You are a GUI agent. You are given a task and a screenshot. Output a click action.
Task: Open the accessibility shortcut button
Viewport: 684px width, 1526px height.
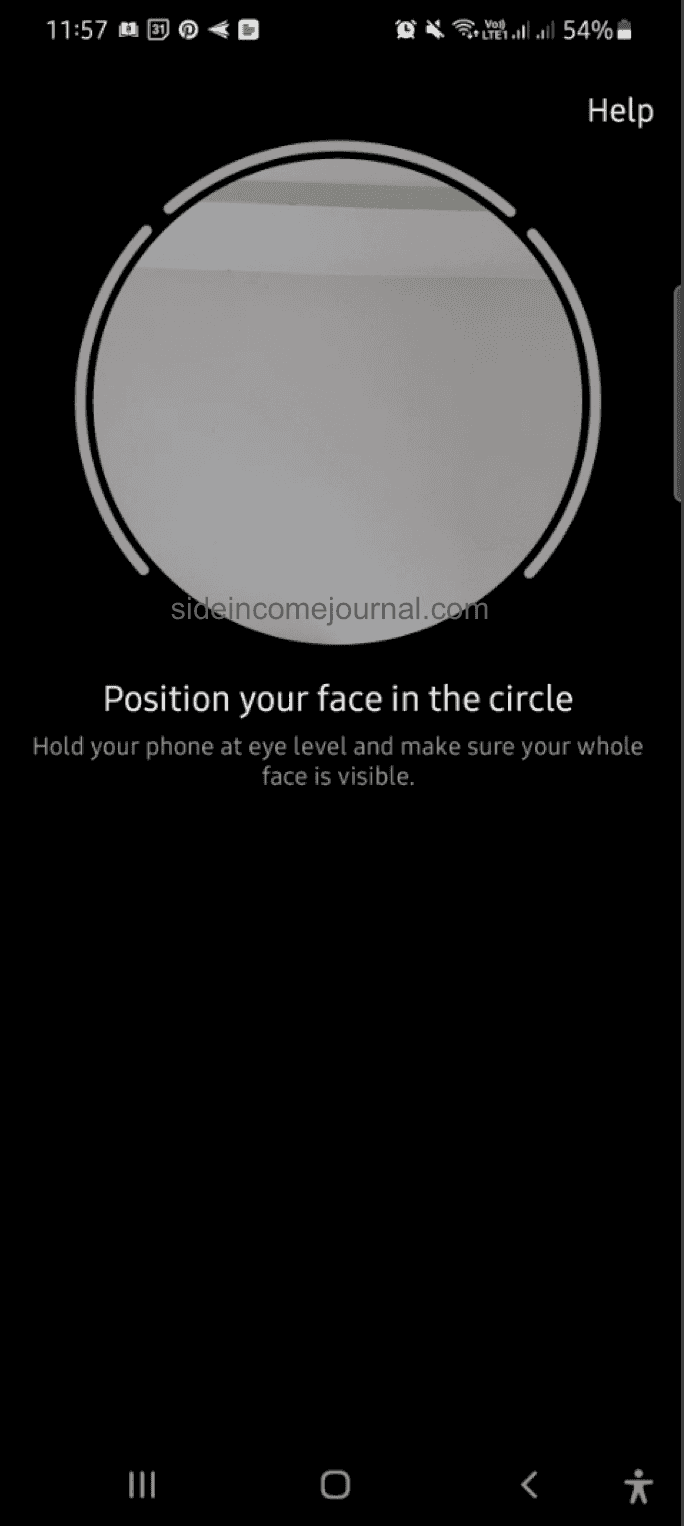coord(637,1486)
